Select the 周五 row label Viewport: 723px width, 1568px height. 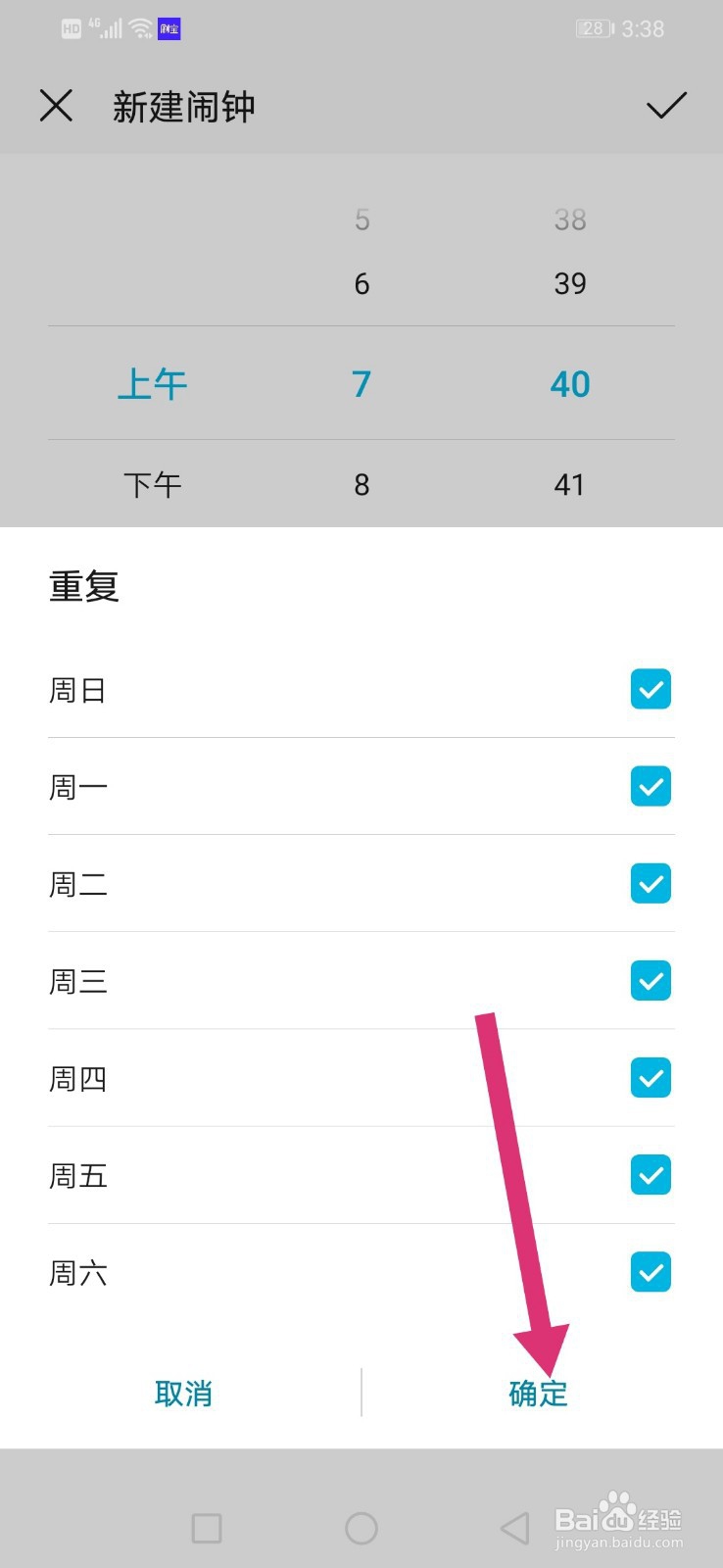click(x=77, y=1175)
